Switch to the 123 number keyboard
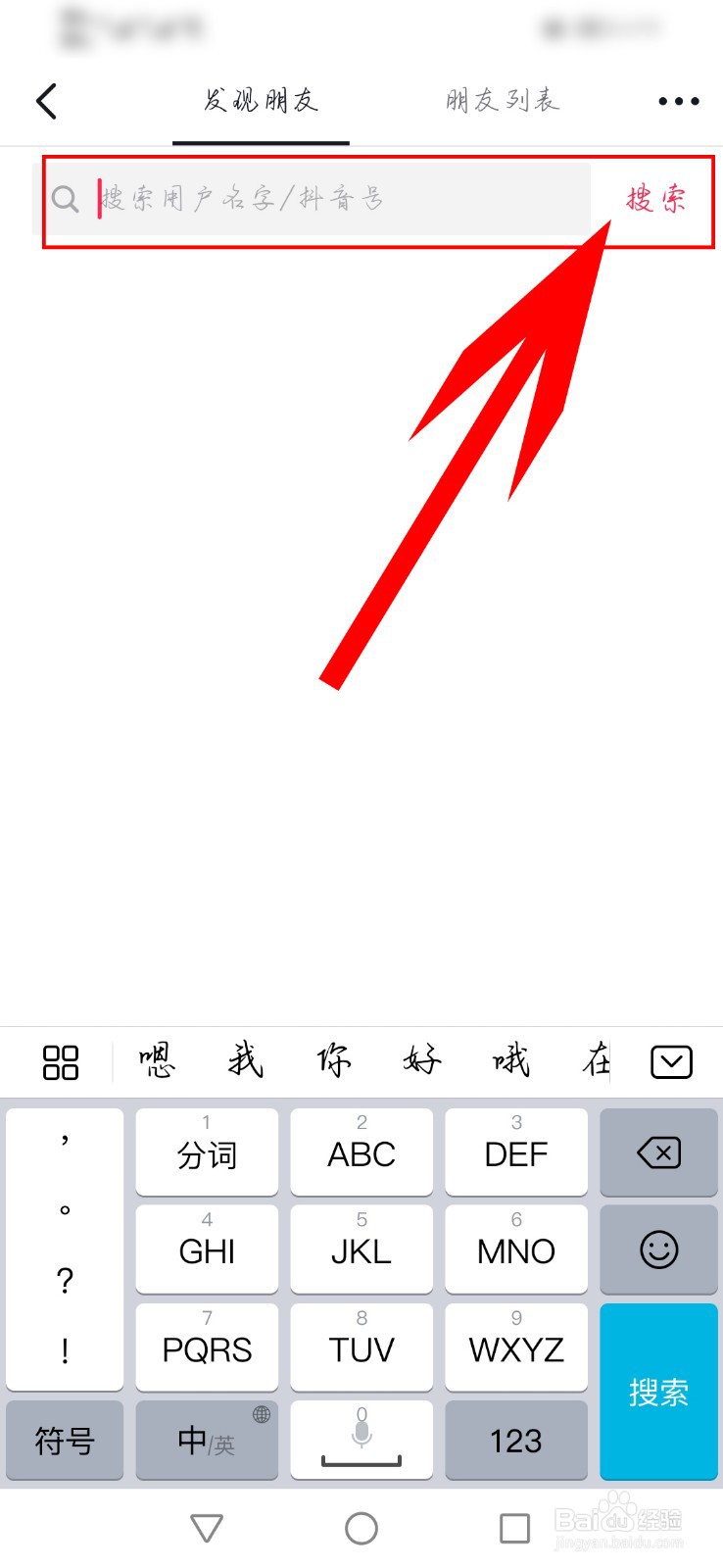 pos(516,1439)
